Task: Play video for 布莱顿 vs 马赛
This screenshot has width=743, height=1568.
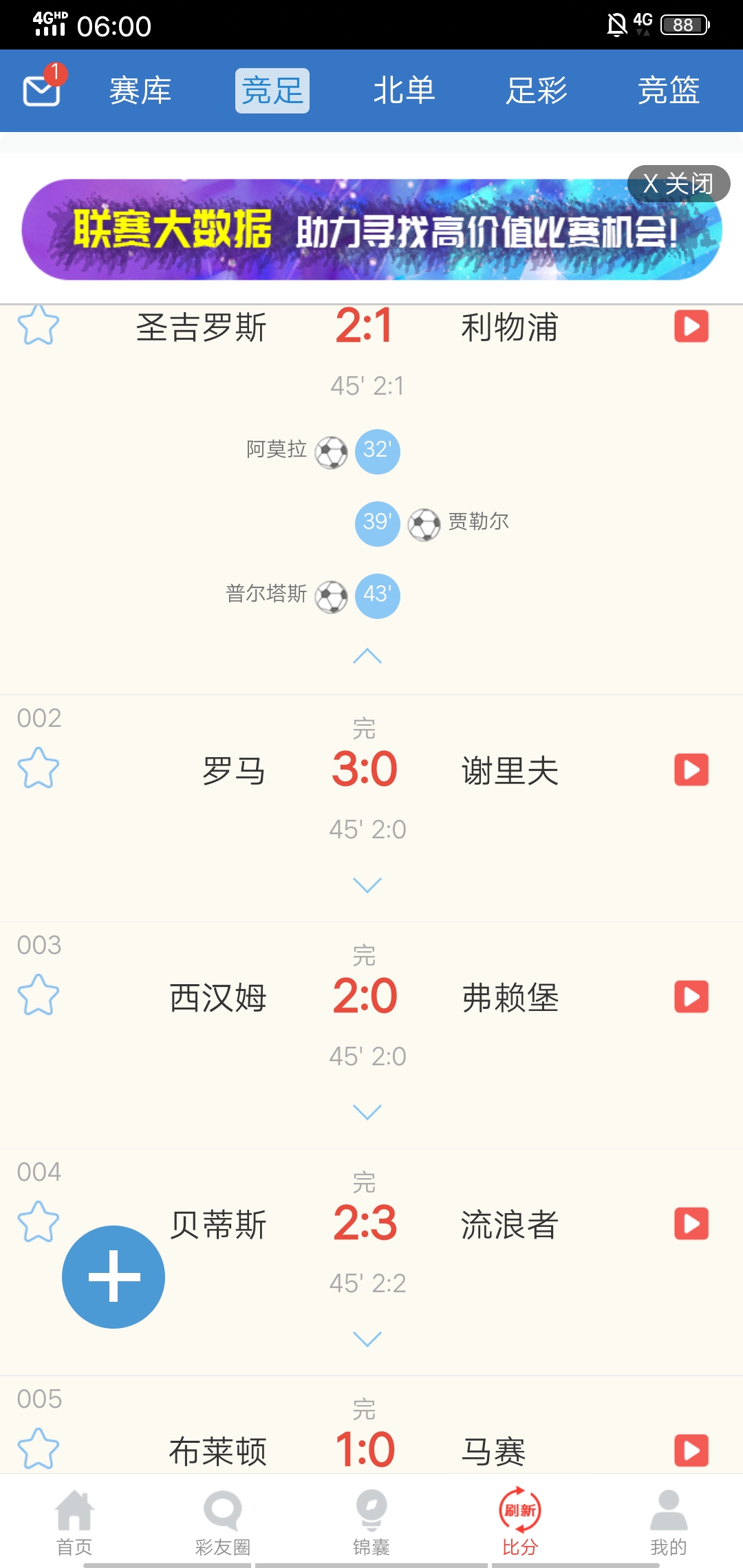Action: (x=691, y=1450)
